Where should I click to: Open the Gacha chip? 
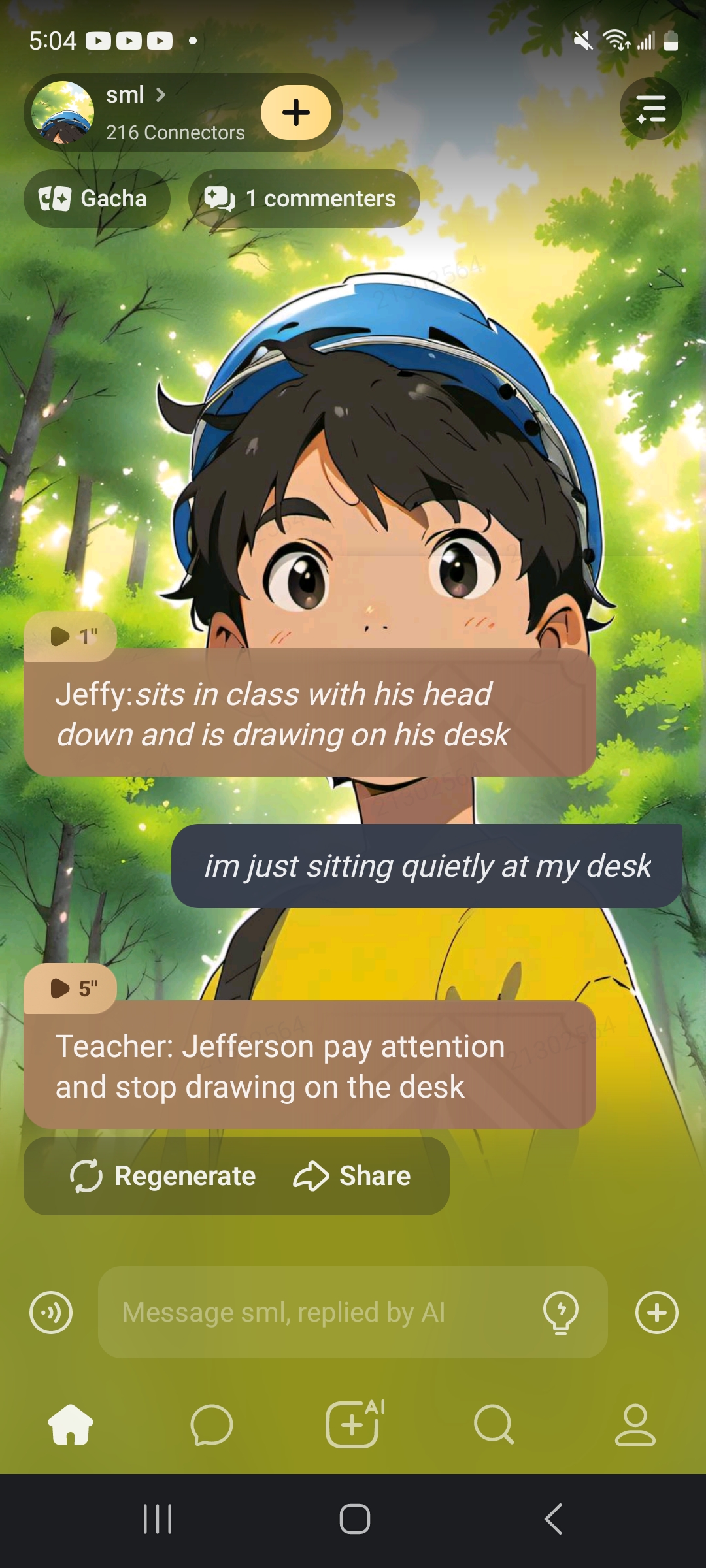click(x=97, y=199)
